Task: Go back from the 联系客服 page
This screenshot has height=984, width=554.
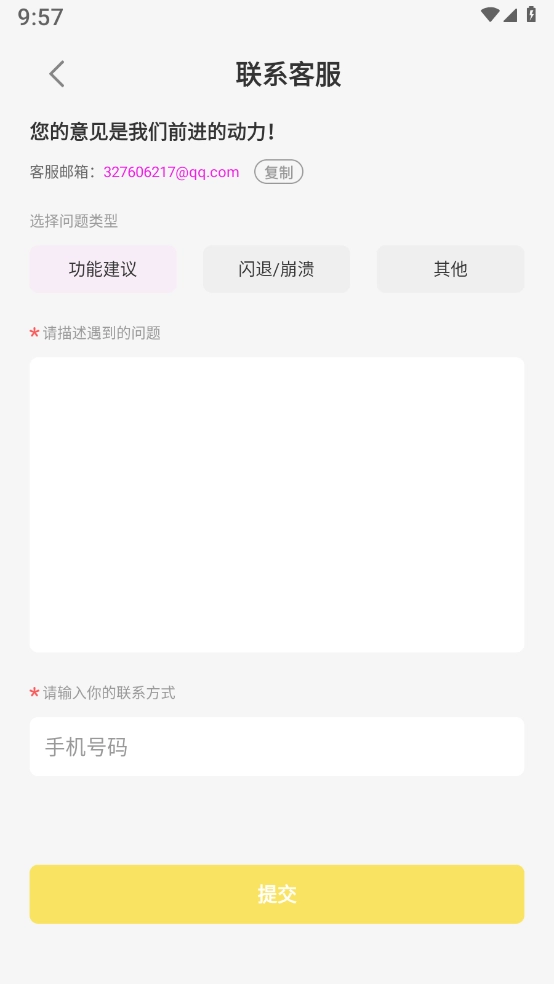Action: point(57,74)
